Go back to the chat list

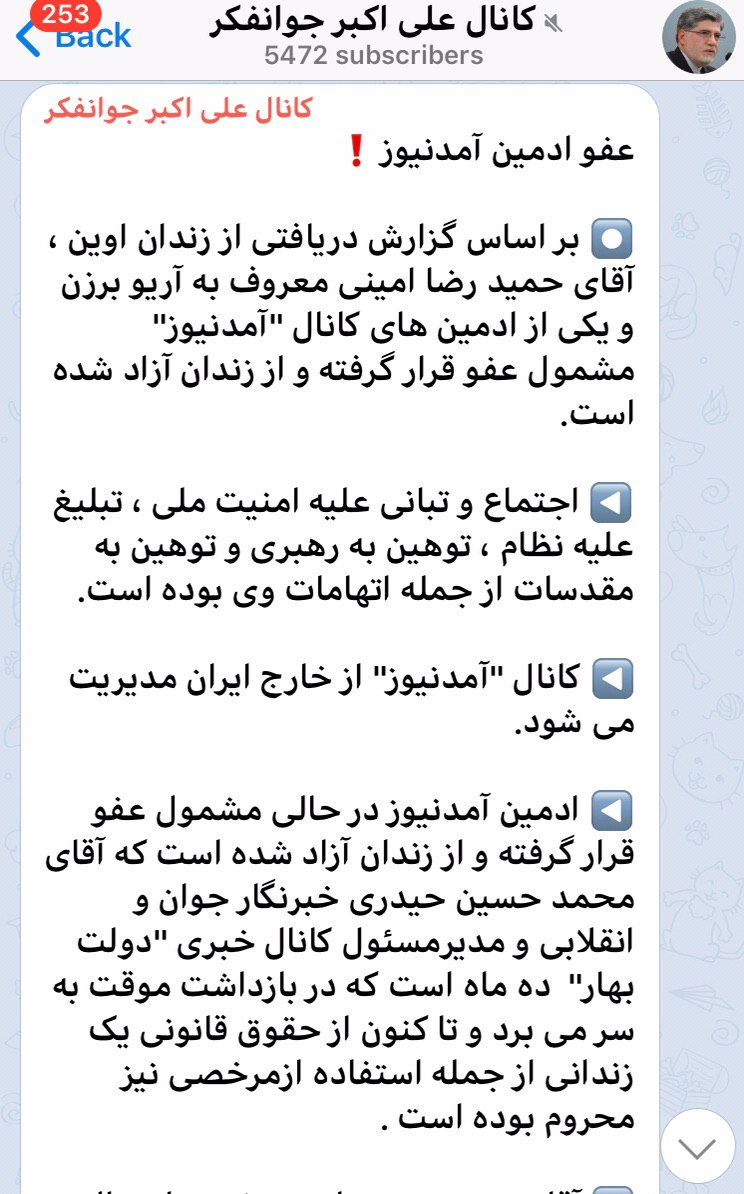tap(75, 37)
